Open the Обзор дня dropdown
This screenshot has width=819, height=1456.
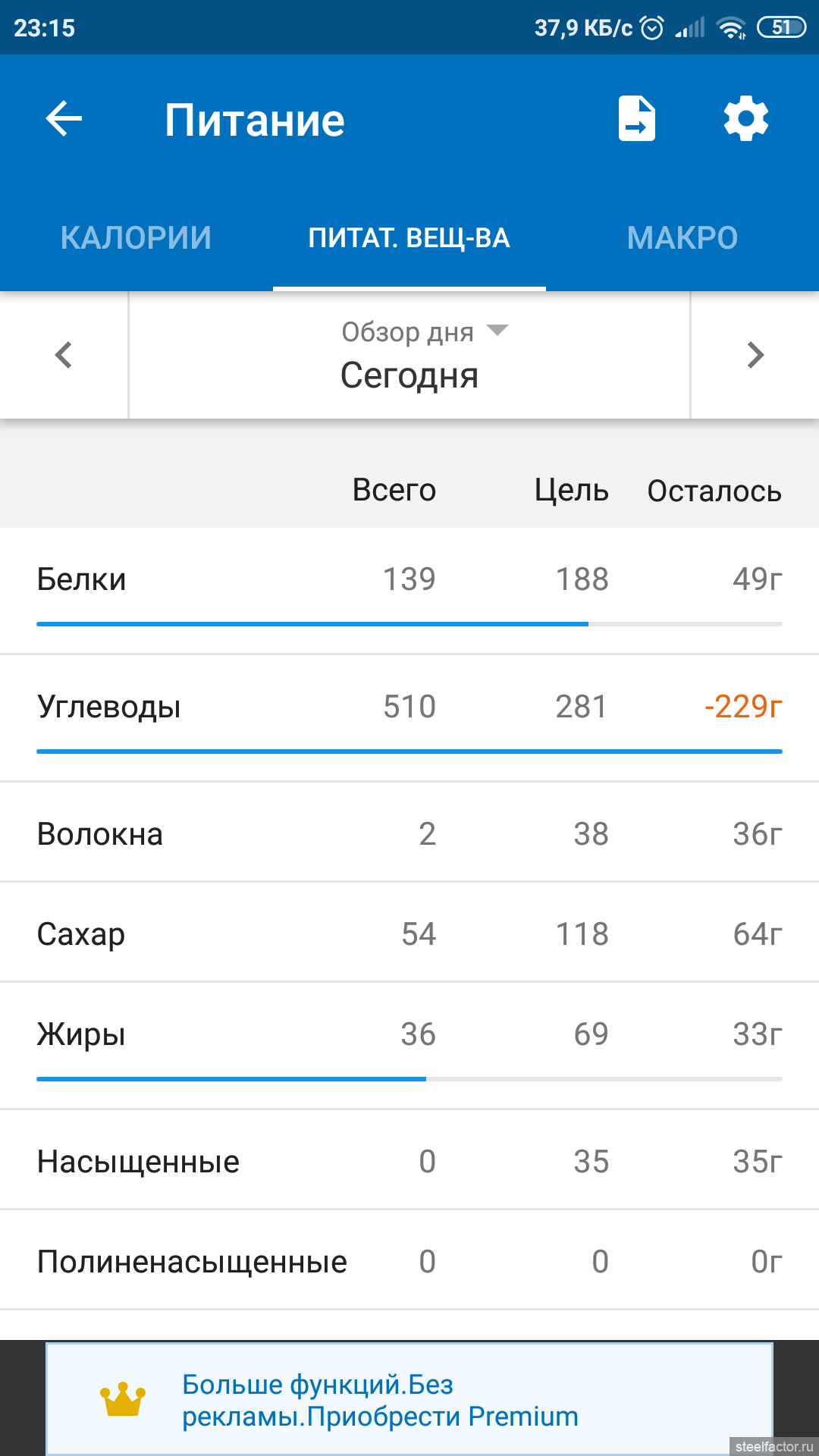coord(423,332)
